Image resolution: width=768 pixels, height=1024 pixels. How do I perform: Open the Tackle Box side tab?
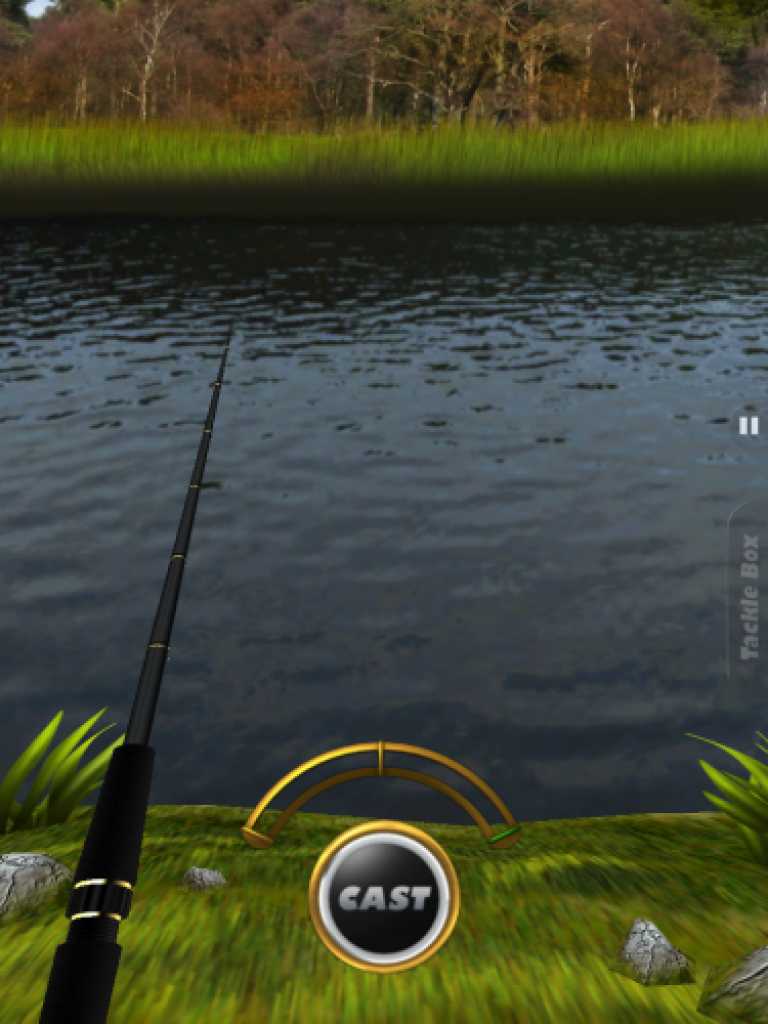point(749,597)
